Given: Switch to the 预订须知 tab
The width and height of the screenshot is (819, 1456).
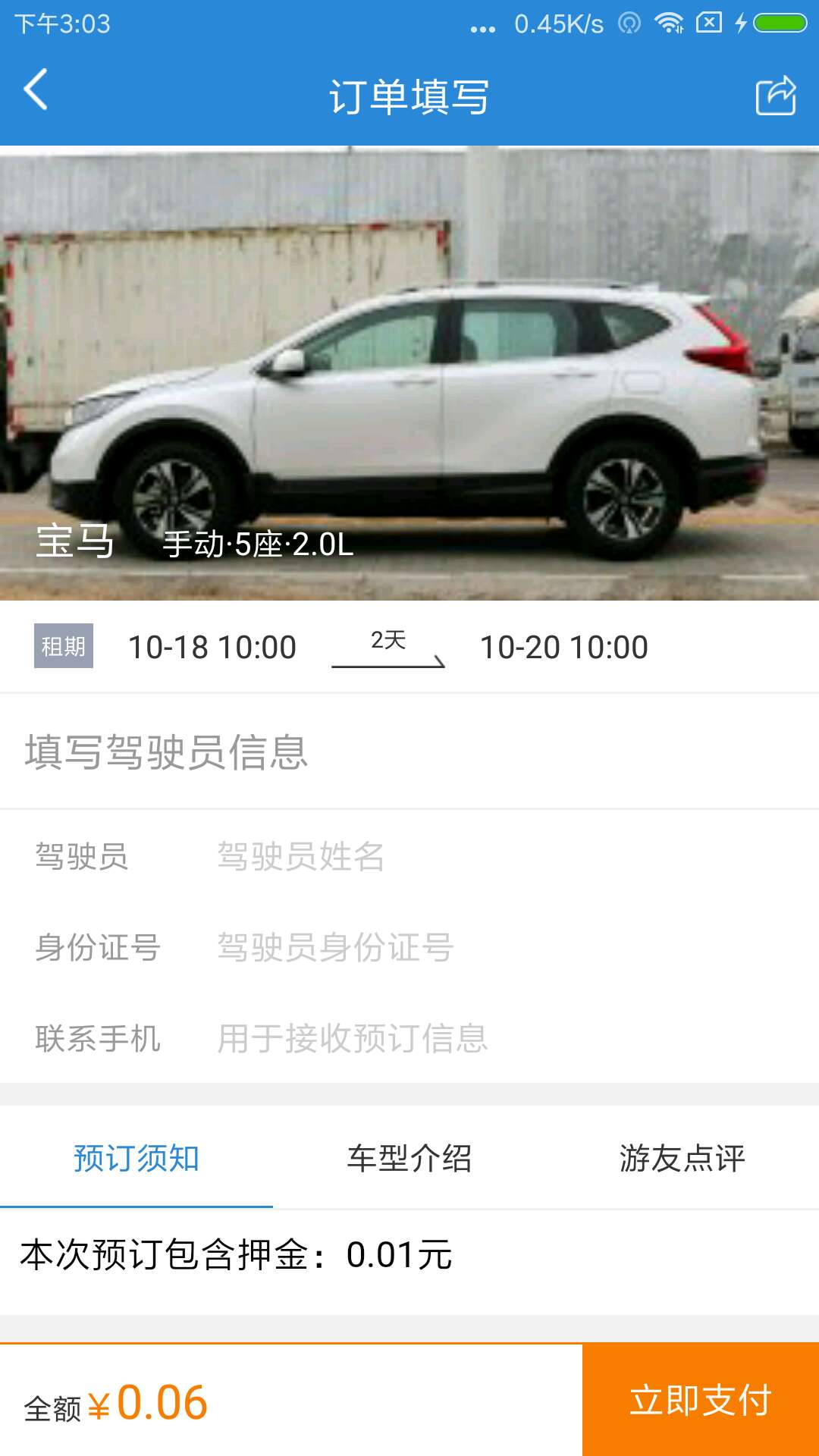Looking at the screenshot, I should pos(136,1158).
